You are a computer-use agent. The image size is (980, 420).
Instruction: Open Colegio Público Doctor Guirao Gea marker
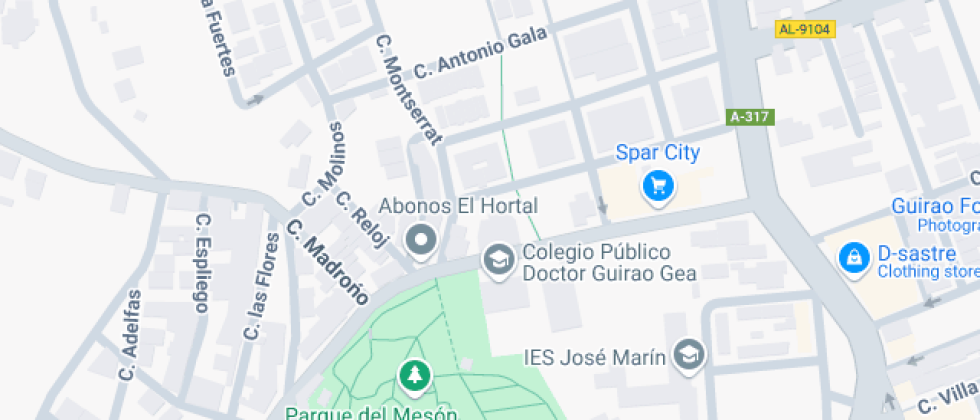point(498,260)
